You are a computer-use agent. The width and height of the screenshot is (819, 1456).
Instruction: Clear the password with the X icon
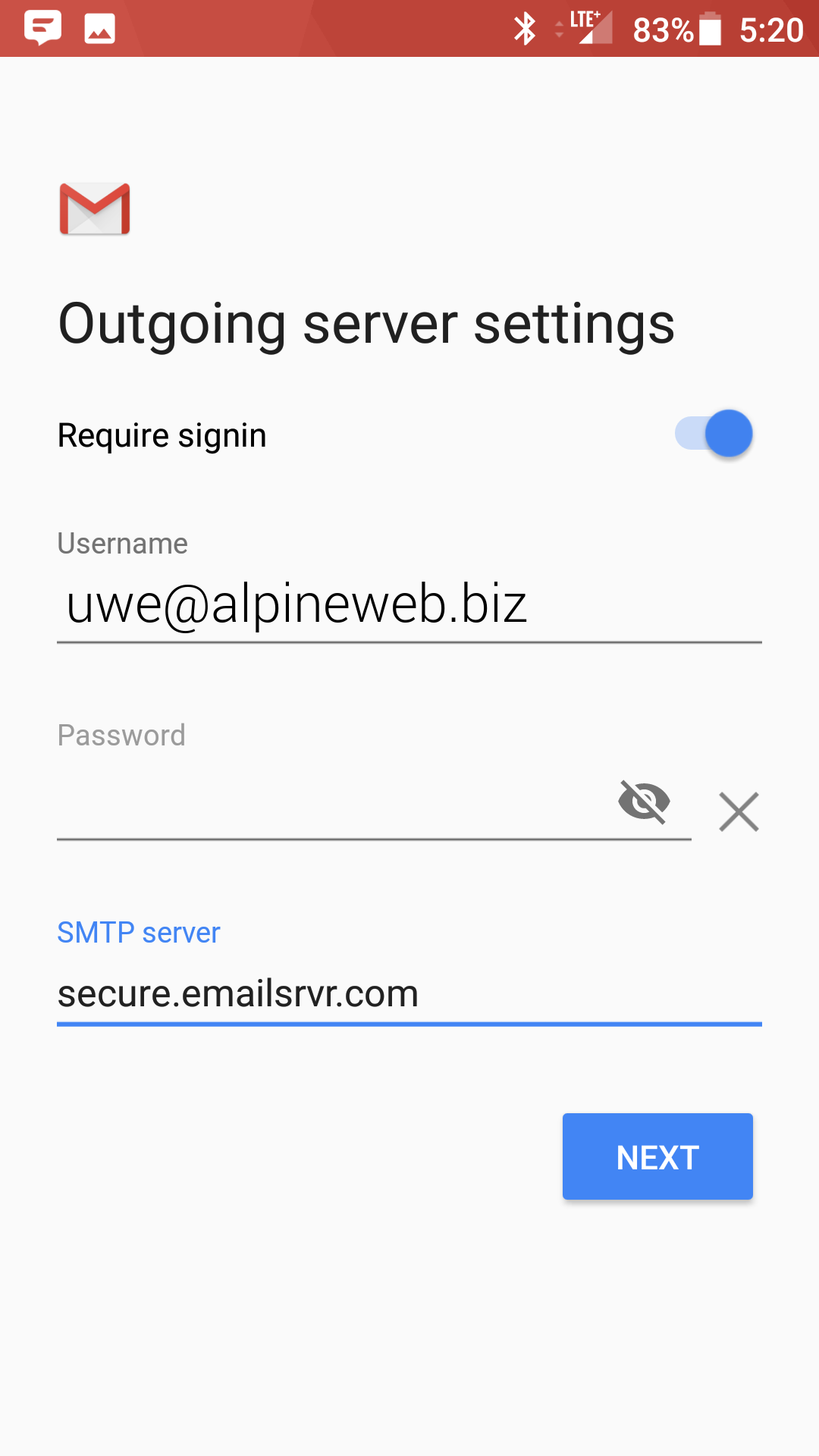coord(739,811)
